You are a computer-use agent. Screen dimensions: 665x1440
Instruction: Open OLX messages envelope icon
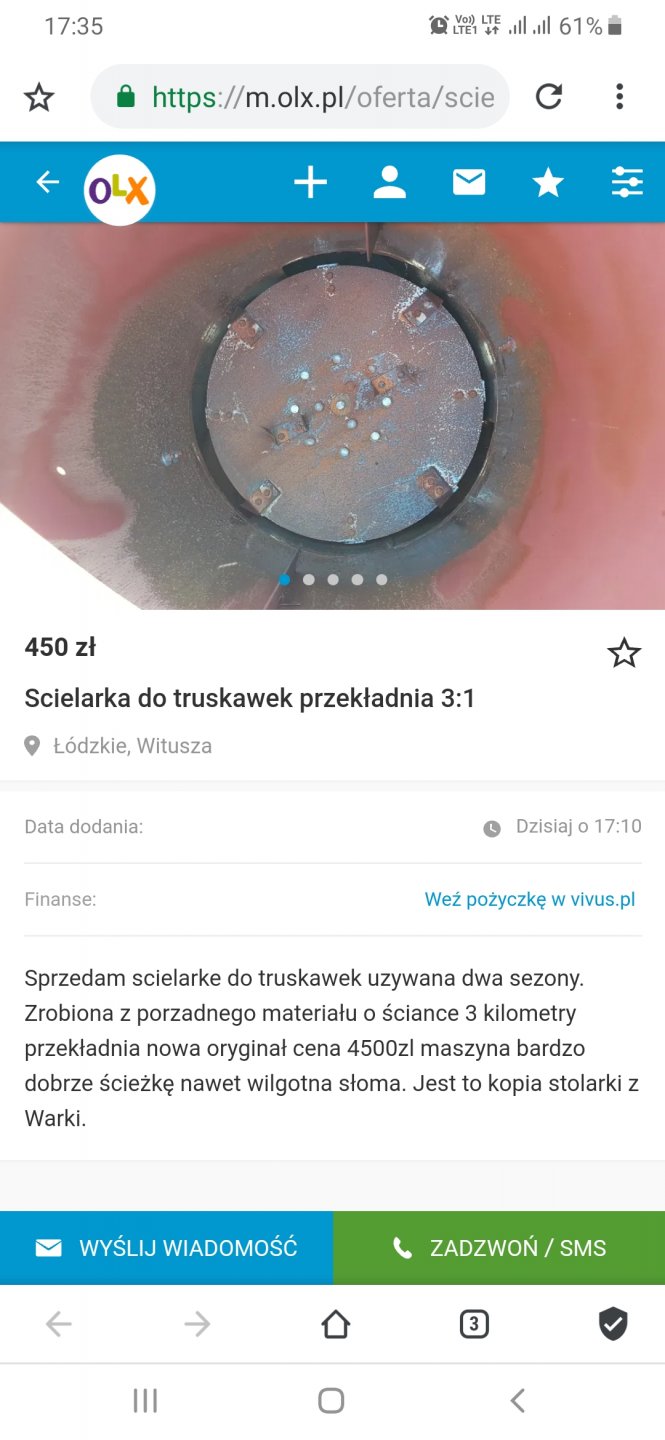coord(468,182)
